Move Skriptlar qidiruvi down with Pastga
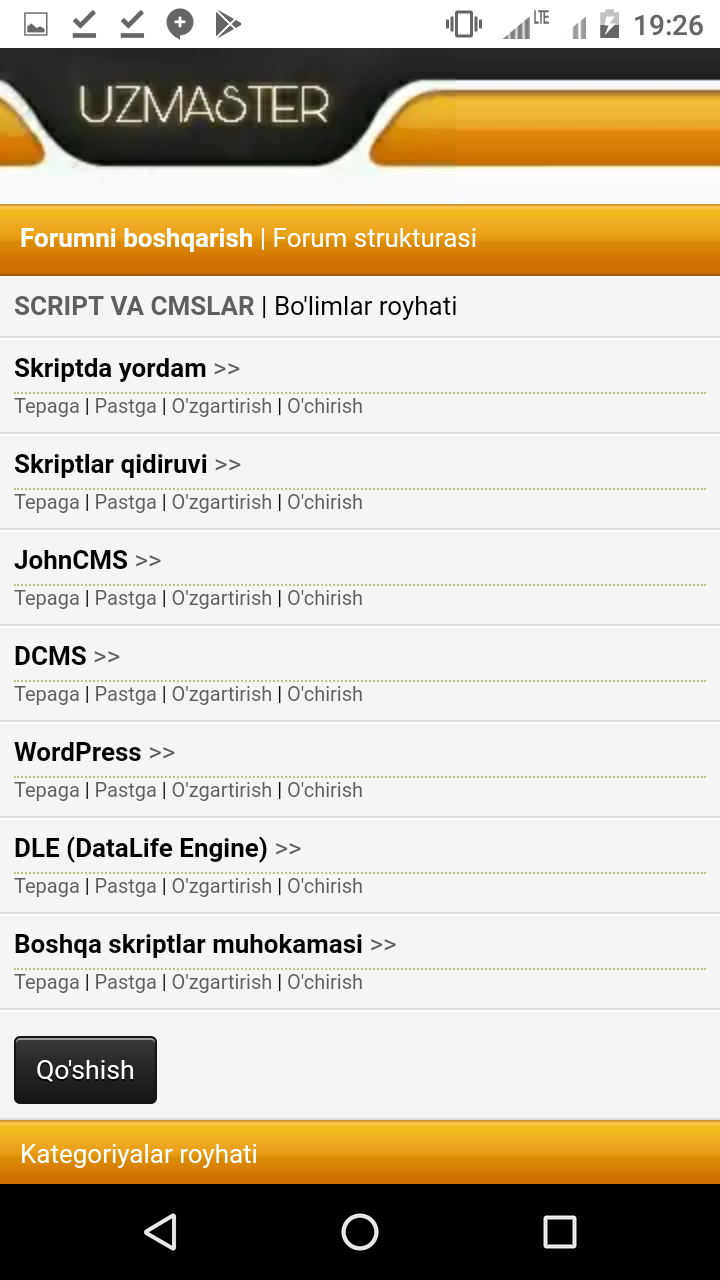The image size is (720, 1280). (125, 503)
